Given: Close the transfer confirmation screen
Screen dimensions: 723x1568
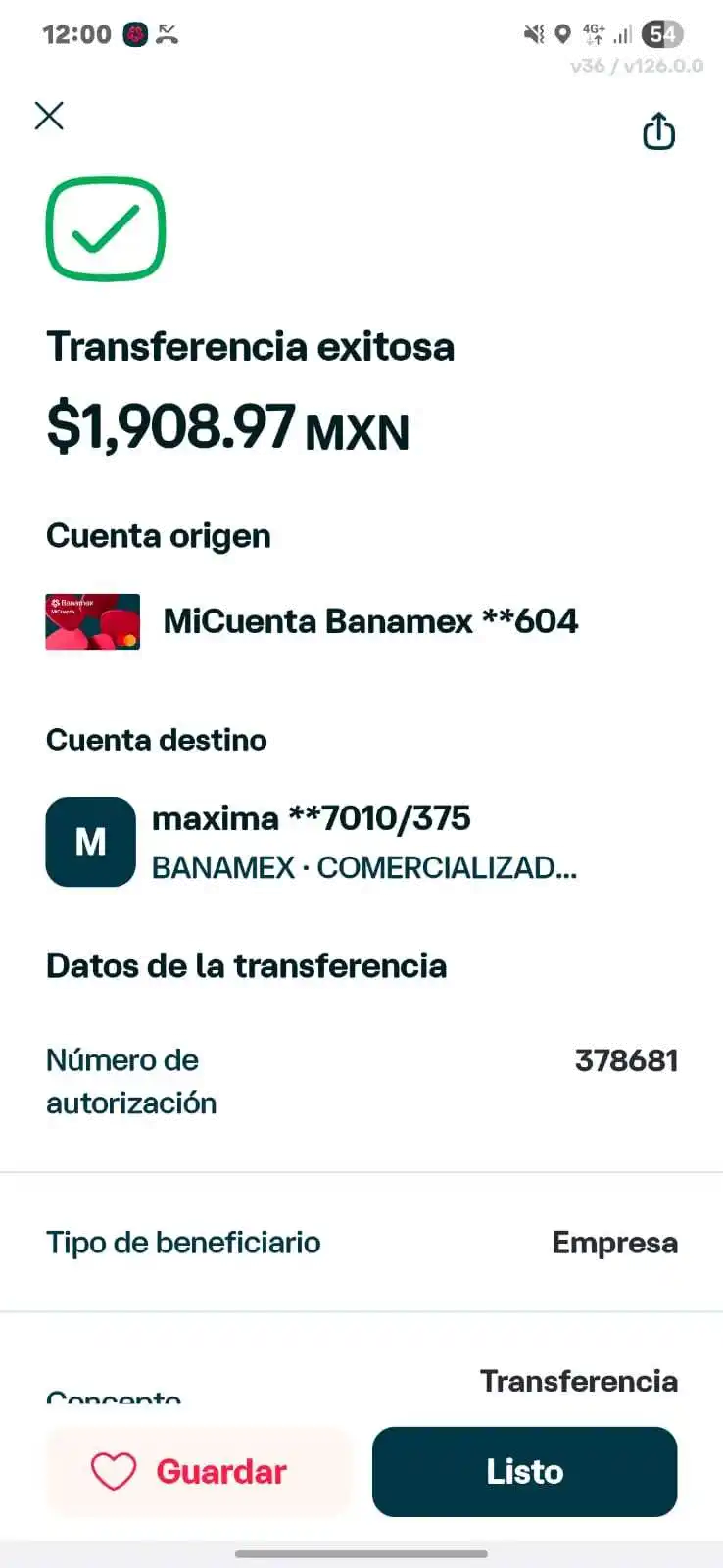Looking at the screenshot, I should 49,116.
